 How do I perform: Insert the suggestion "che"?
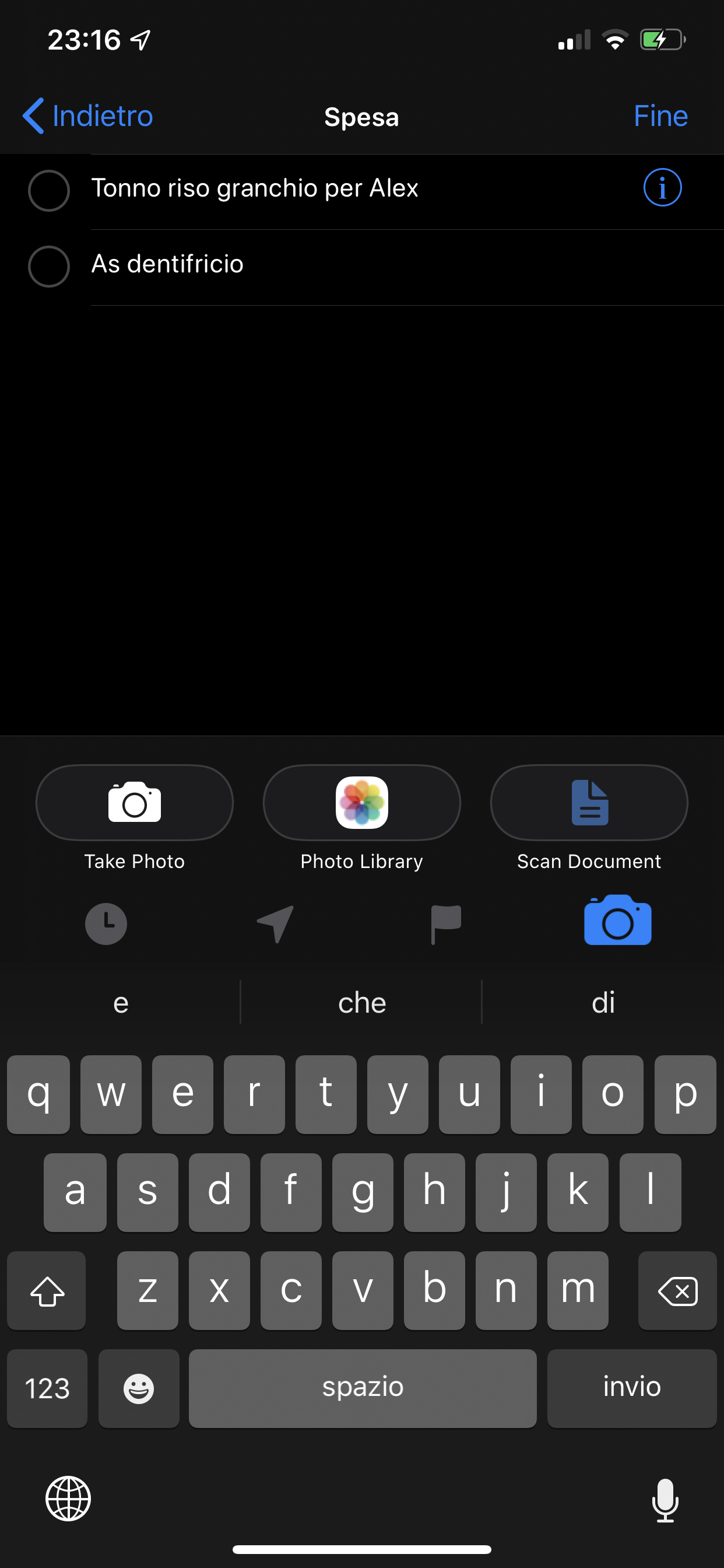click(361, 1002)
